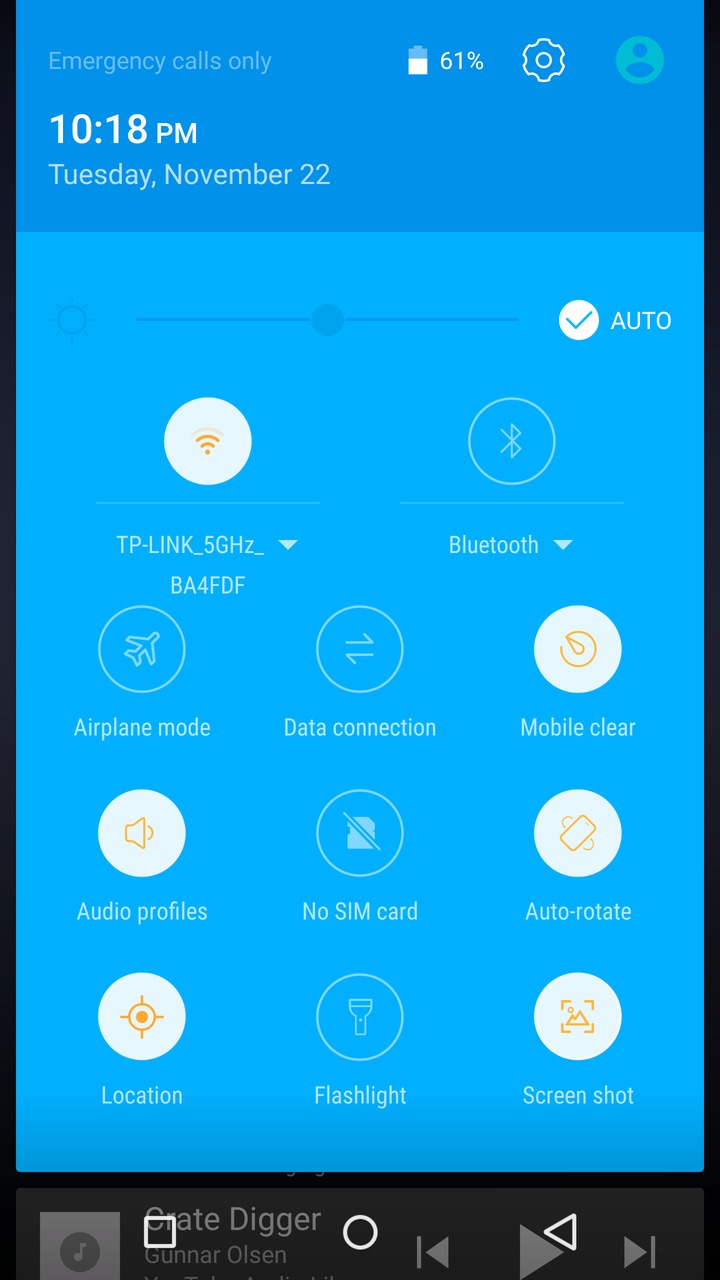The image size is (720, 1280).
Task: Disable Auto-rotate
Action: [578, 833]
